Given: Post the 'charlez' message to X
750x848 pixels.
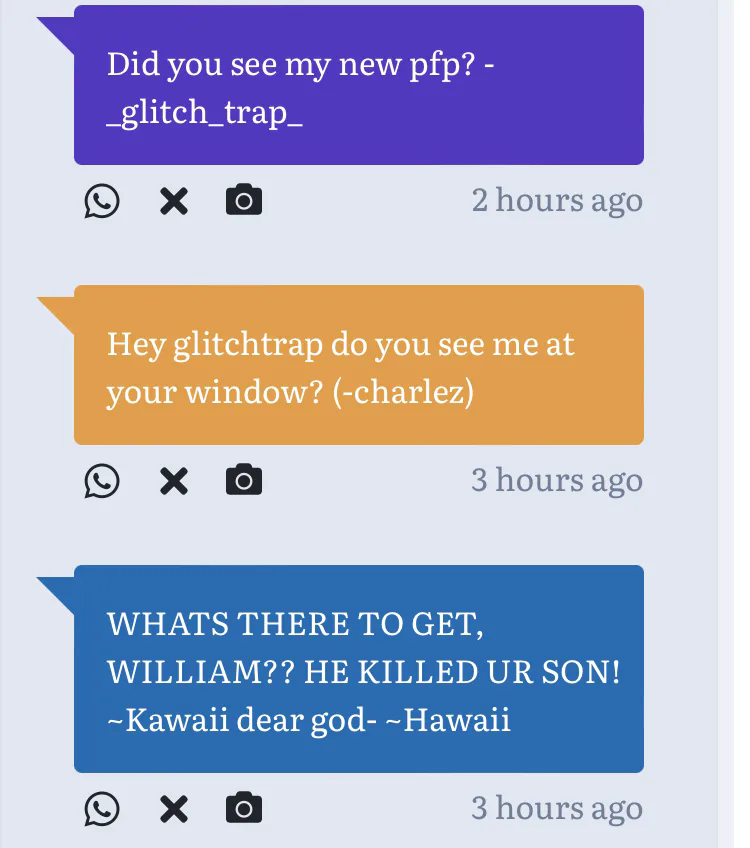Looking at the screenshot, I should pyautogui.click(x=174, y=481).
